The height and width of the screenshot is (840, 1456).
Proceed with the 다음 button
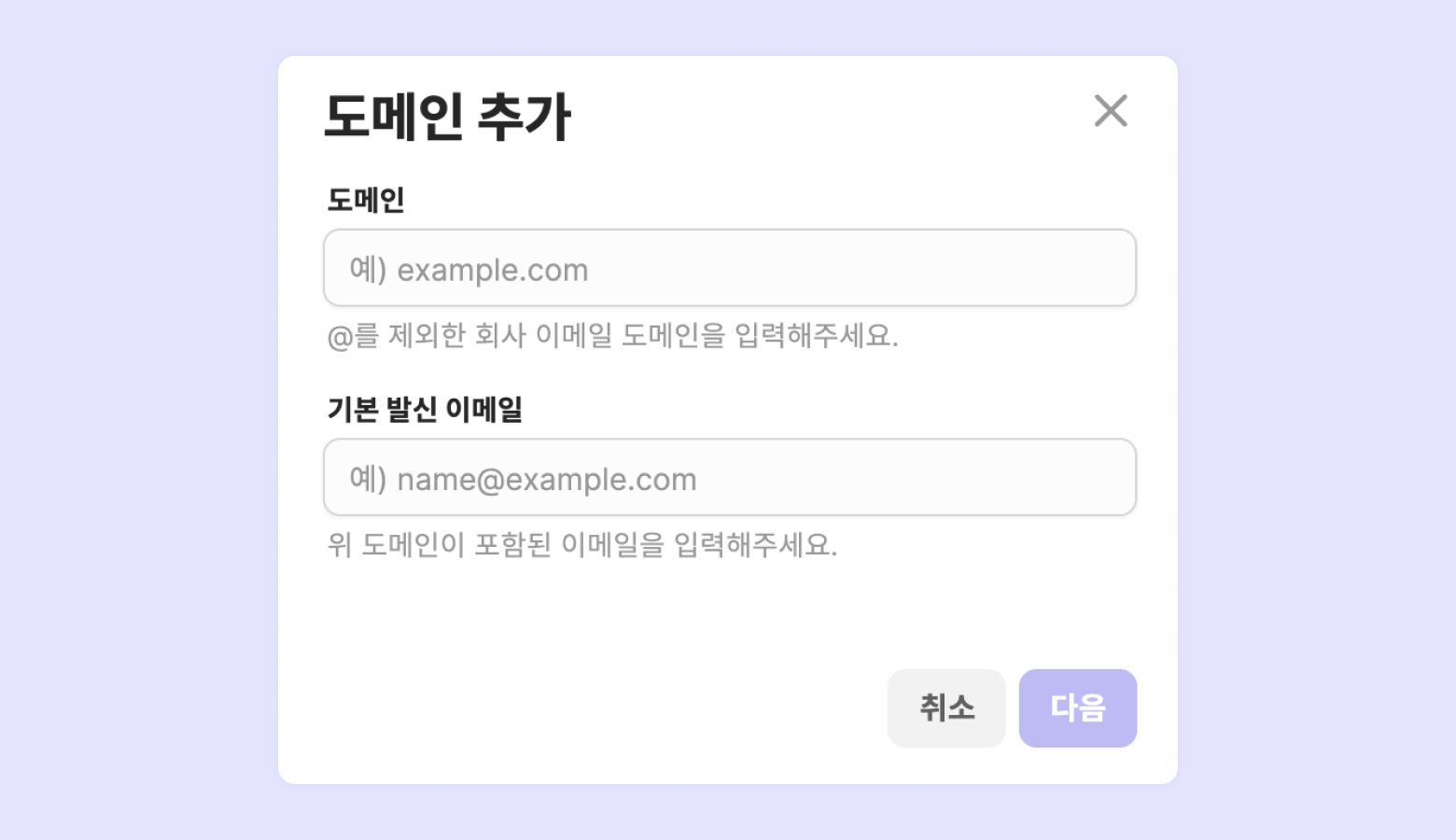point(1077,708)
